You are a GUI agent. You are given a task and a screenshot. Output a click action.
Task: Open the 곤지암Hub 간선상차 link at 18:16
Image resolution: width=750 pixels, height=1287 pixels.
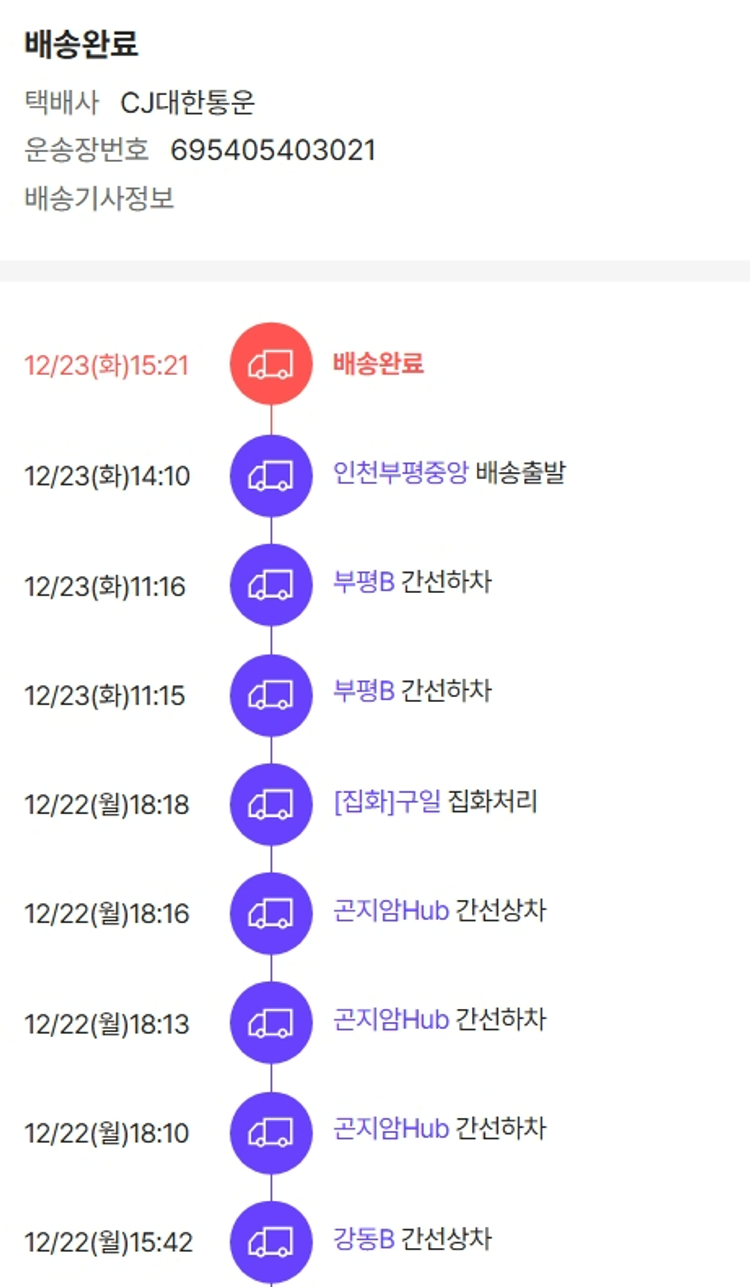391,911
